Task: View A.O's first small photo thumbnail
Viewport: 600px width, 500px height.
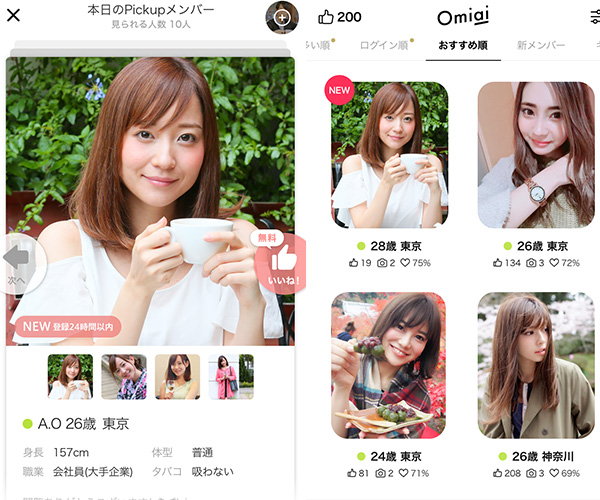Action: click(70, 377)
